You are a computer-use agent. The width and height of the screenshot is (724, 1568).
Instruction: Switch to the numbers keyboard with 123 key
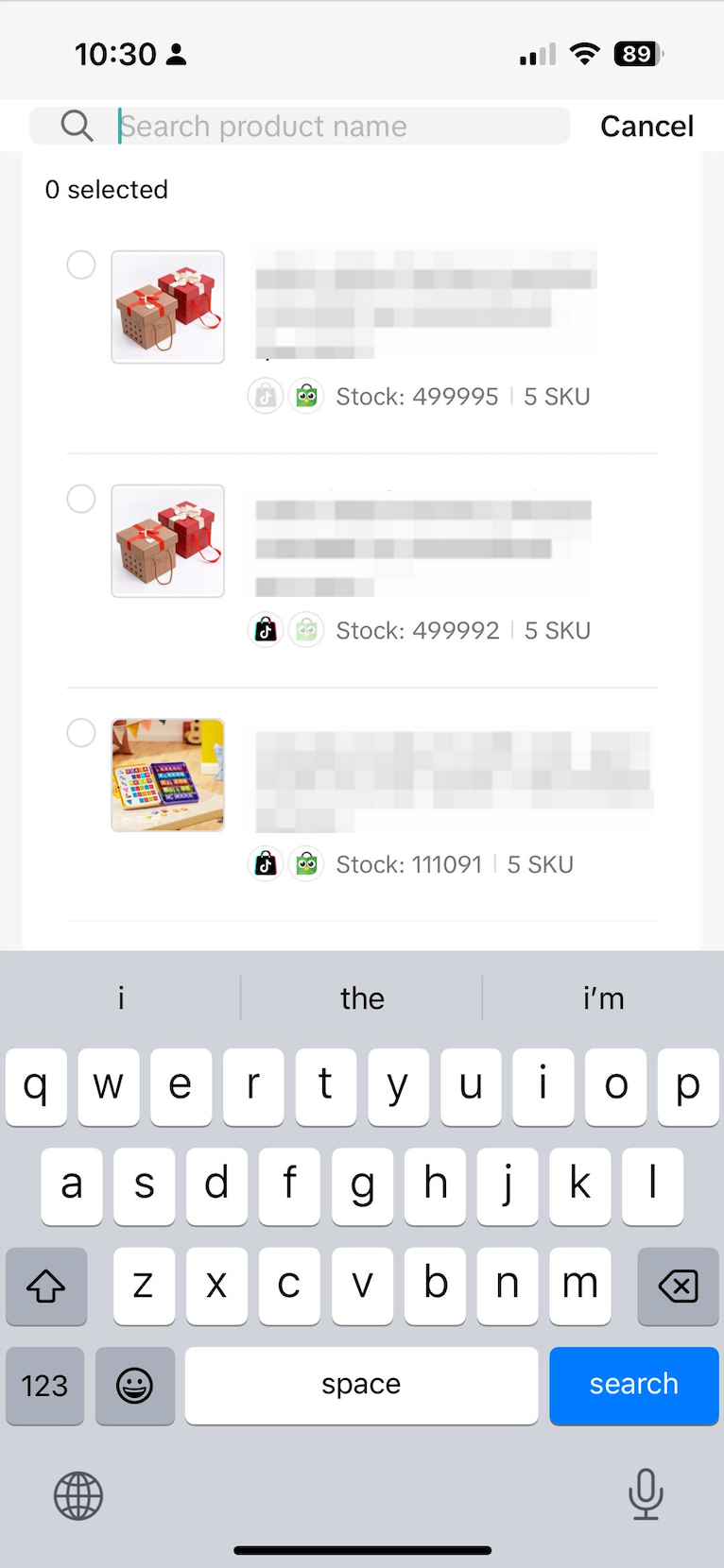coord(44,1386)
